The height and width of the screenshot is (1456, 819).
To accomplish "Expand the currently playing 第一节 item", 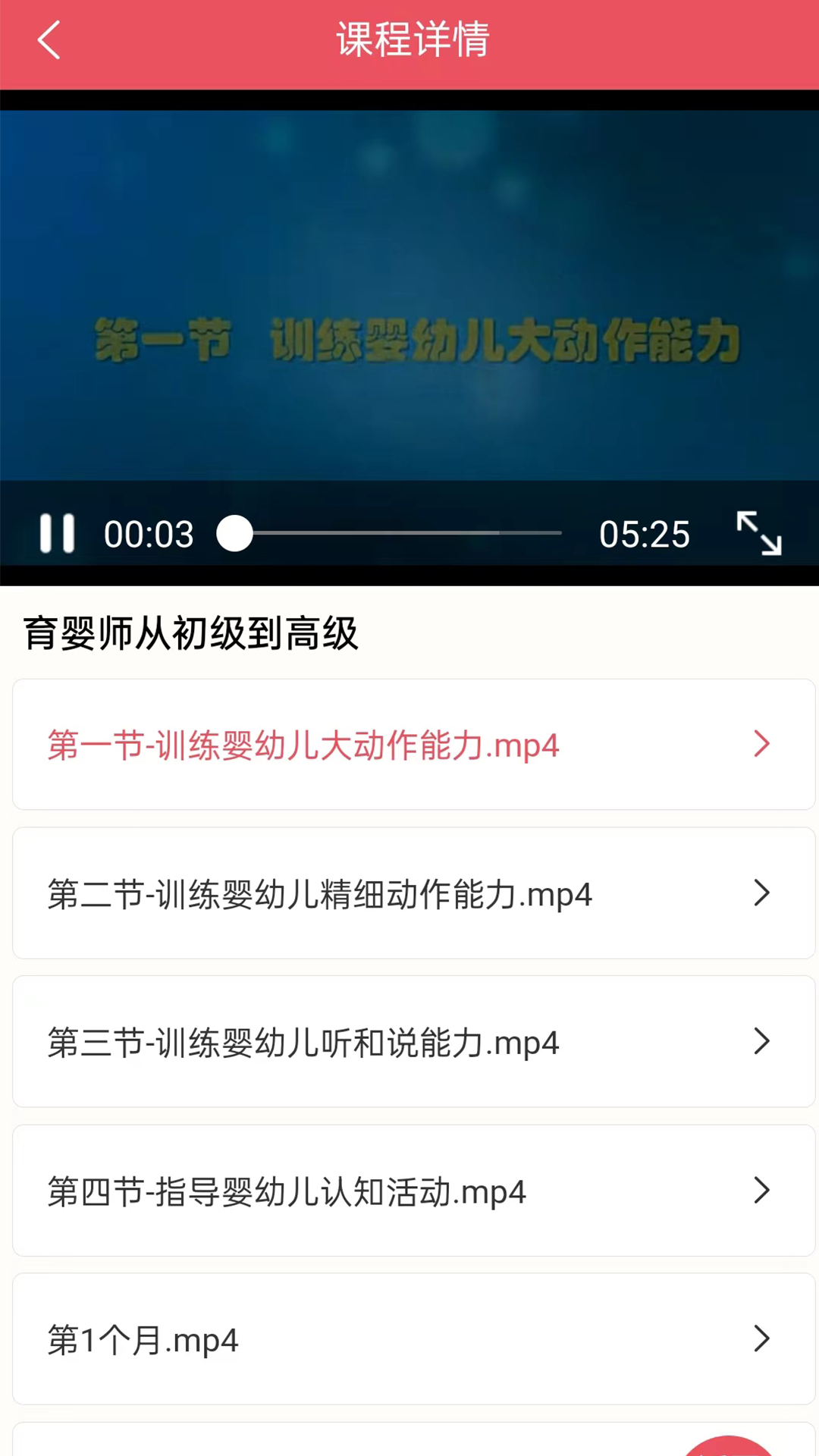I will pos(762,745).
